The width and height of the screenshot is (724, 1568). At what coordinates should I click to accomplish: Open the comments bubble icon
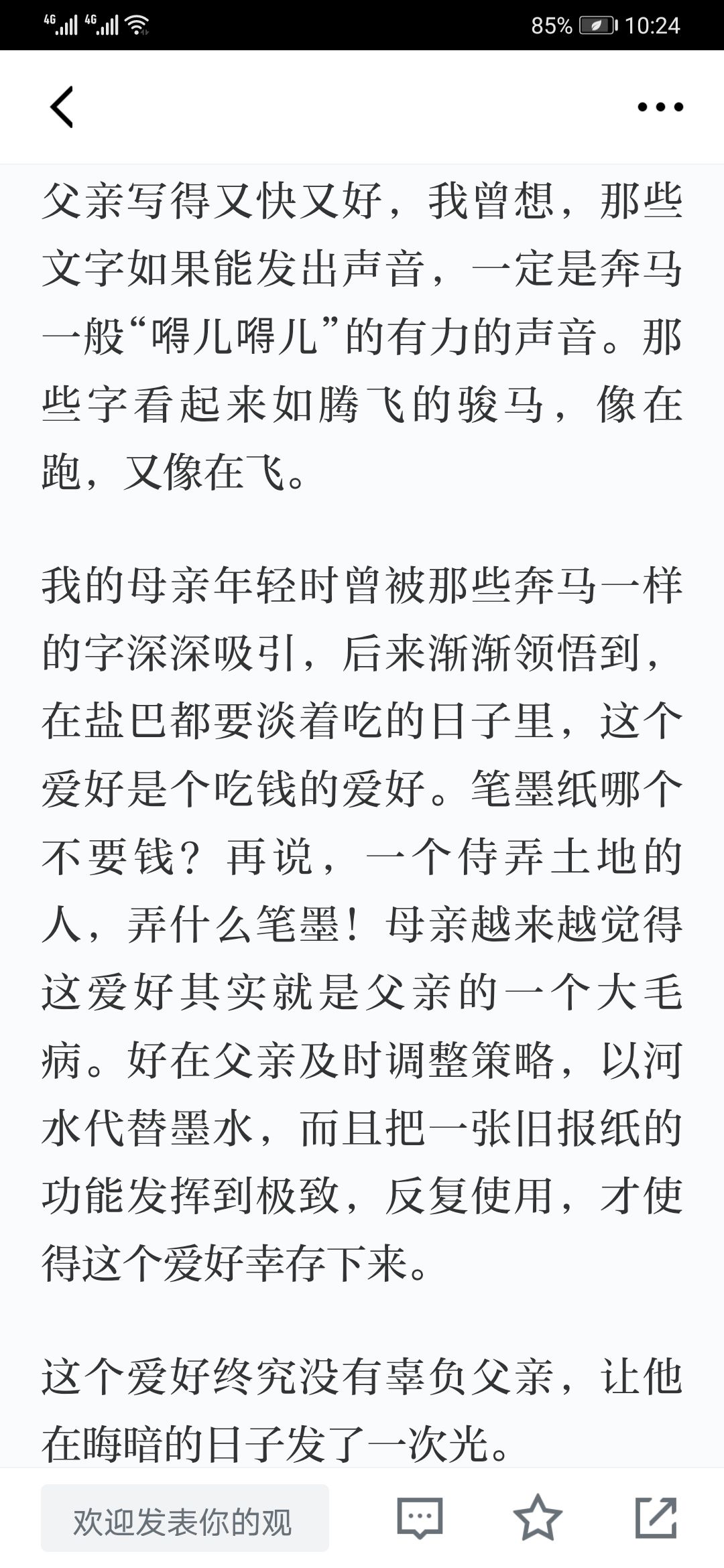click(x=420, y=1518)
